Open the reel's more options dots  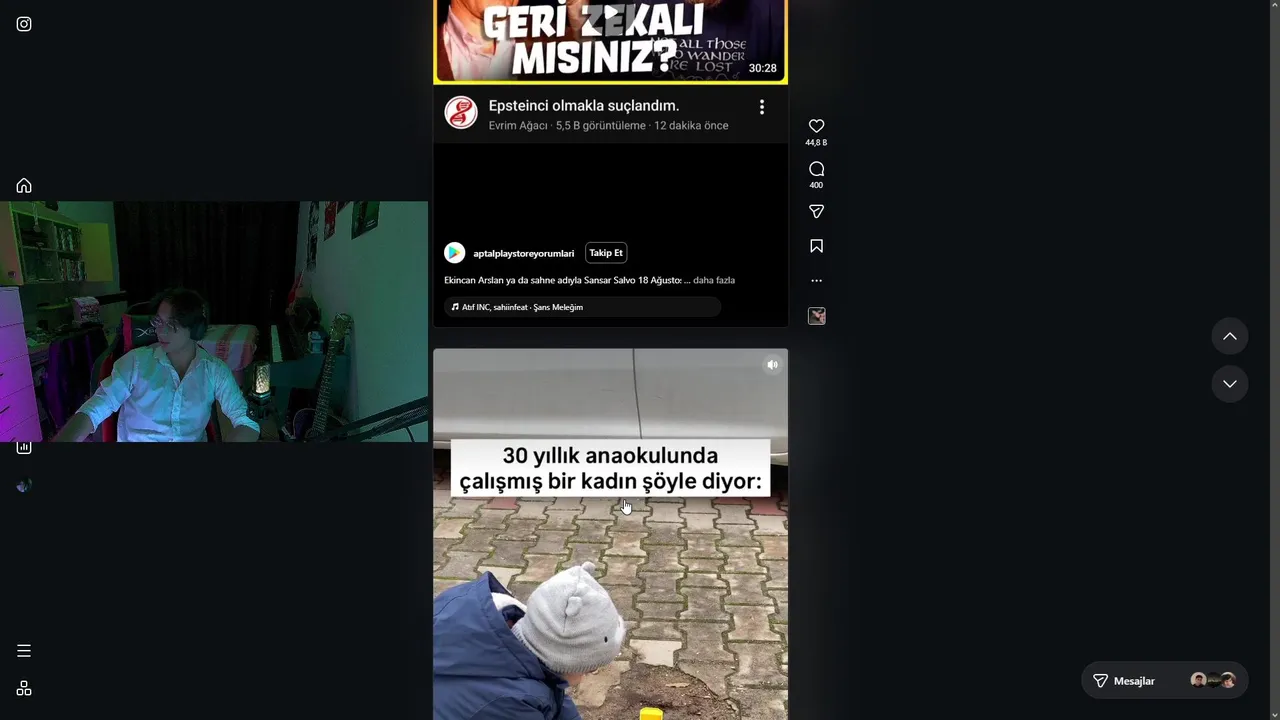coord(816,281)
